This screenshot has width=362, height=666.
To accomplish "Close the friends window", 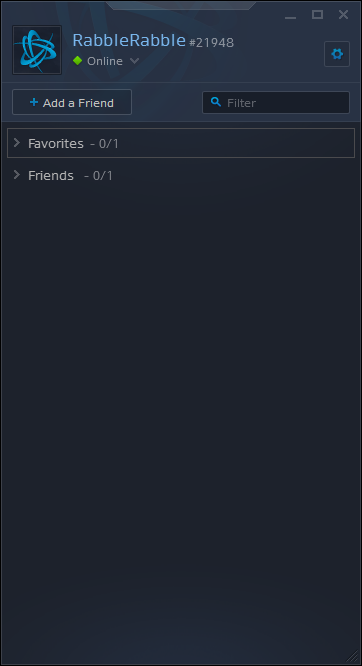I will 343,15.
